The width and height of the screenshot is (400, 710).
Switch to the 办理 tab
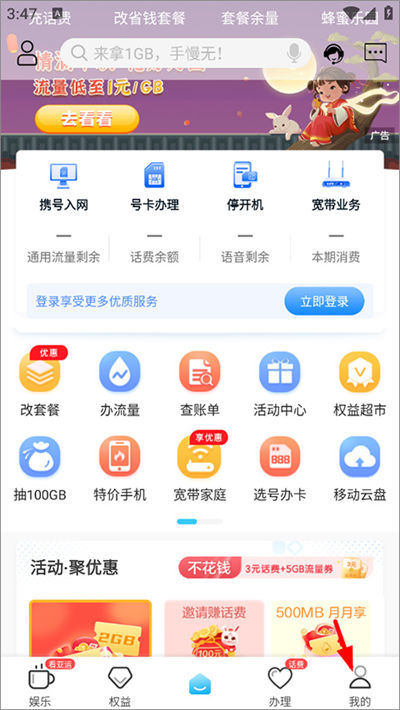[x=280, y=686]
